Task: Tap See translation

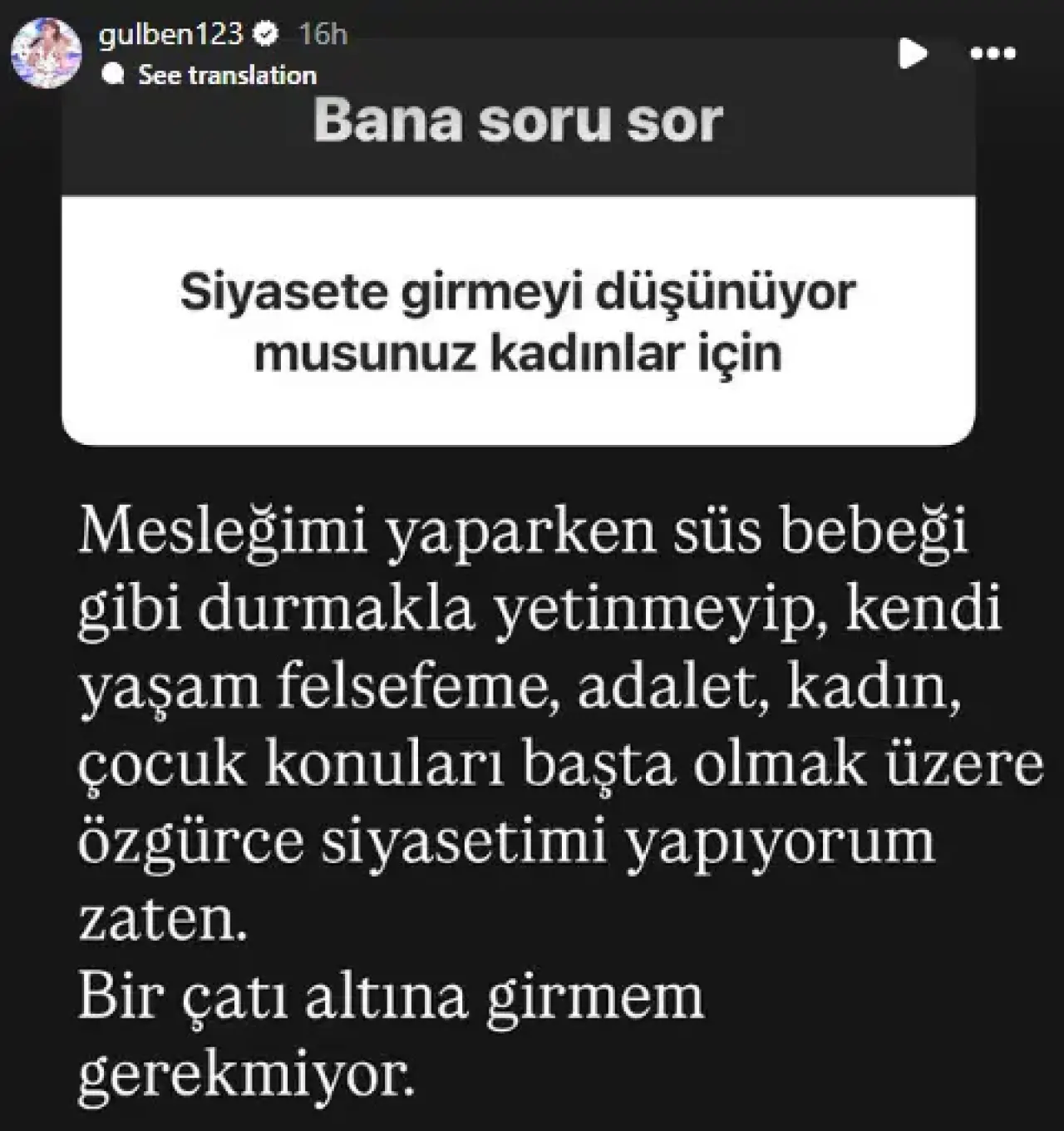Action: pos(226,75)
